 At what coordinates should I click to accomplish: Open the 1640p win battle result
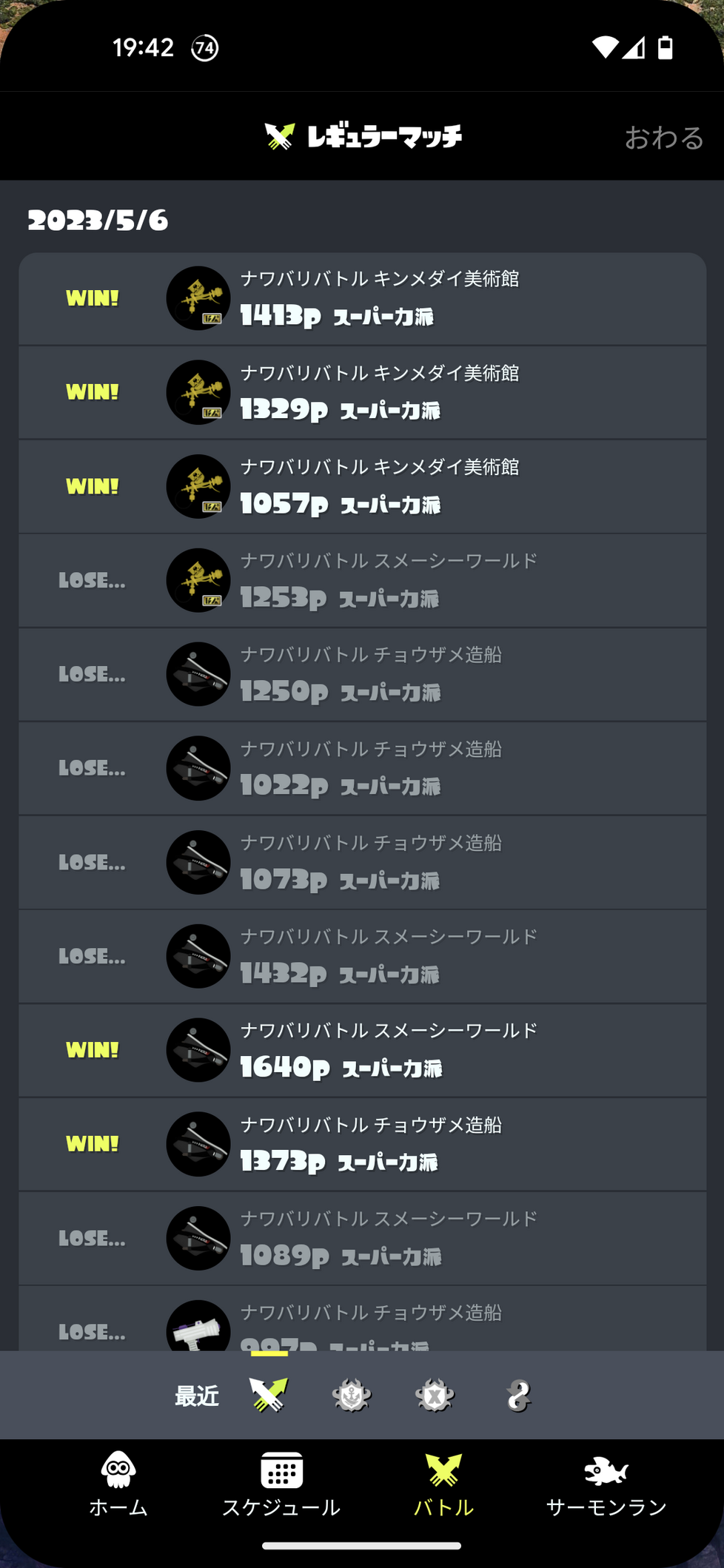tap(362, 1051)
